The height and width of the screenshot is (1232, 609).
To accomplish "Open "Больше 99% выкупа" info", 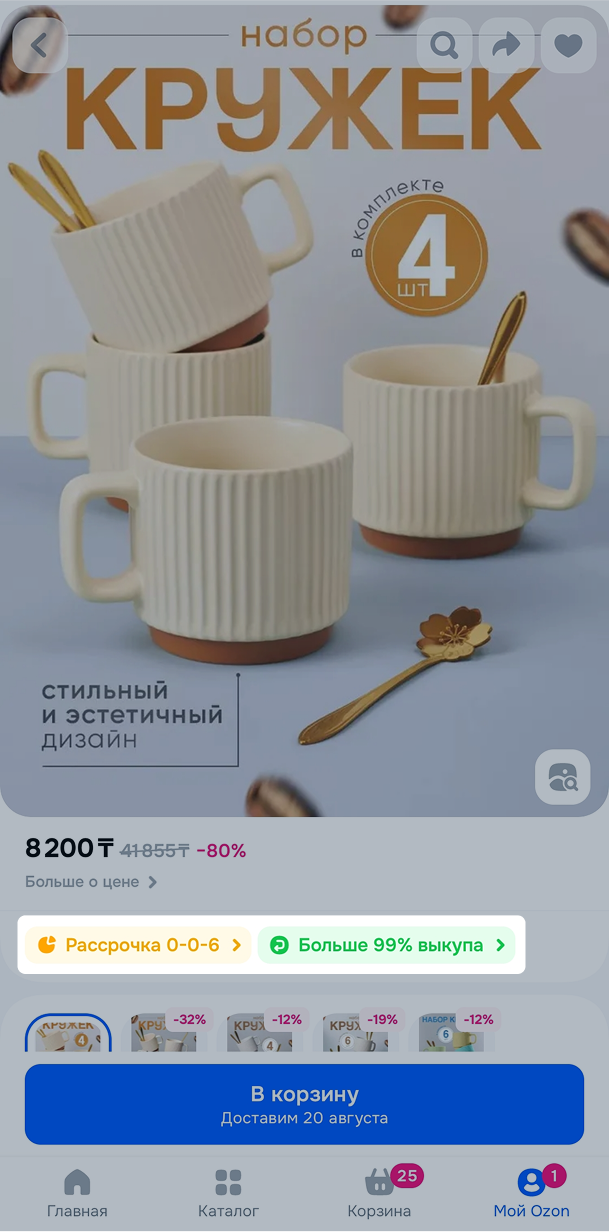I will pyautogui.click(x=387, y=945).
